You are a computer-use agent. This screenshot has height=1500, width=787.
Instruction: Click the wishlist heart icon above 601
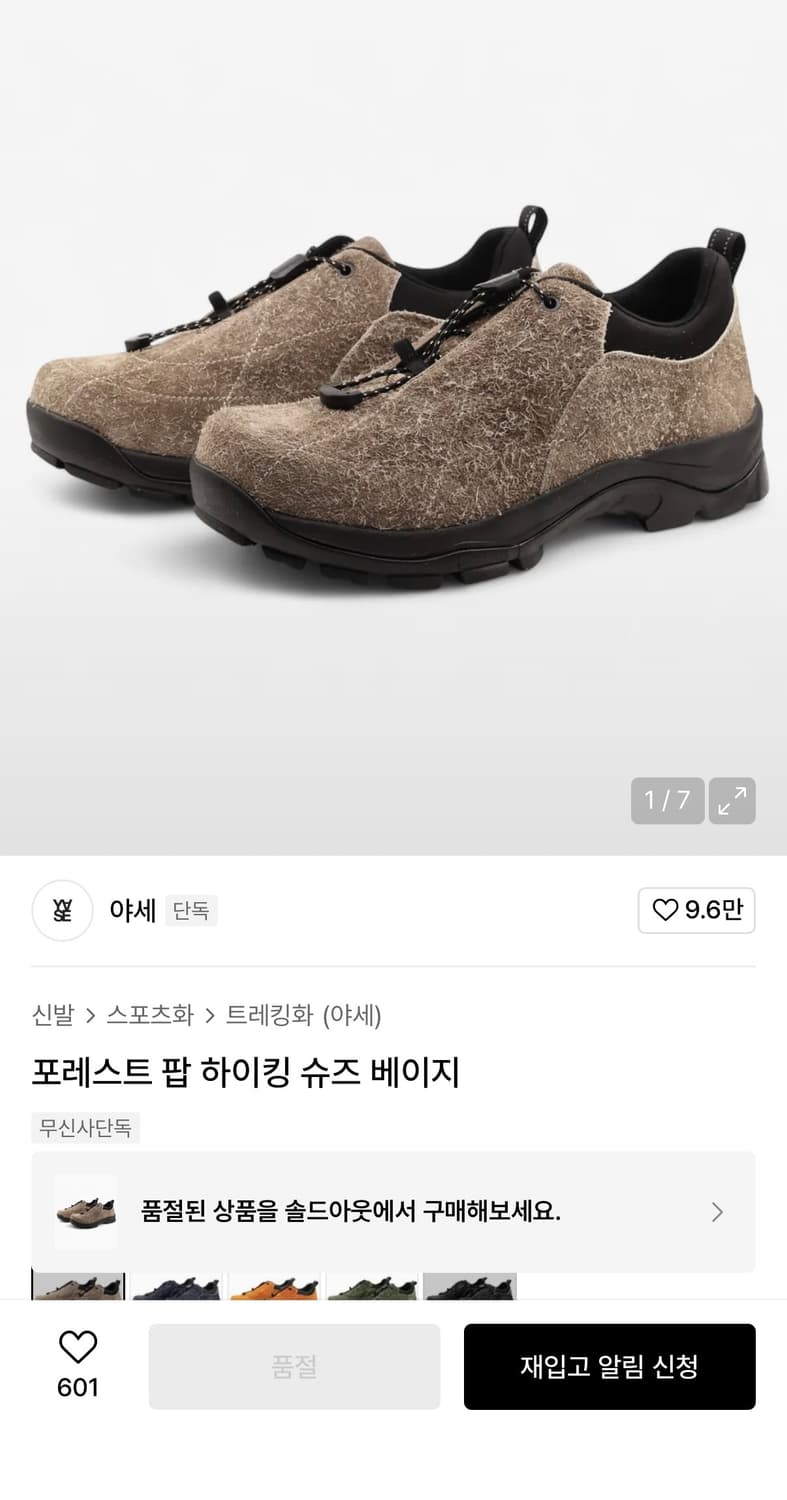[78, 1348]
